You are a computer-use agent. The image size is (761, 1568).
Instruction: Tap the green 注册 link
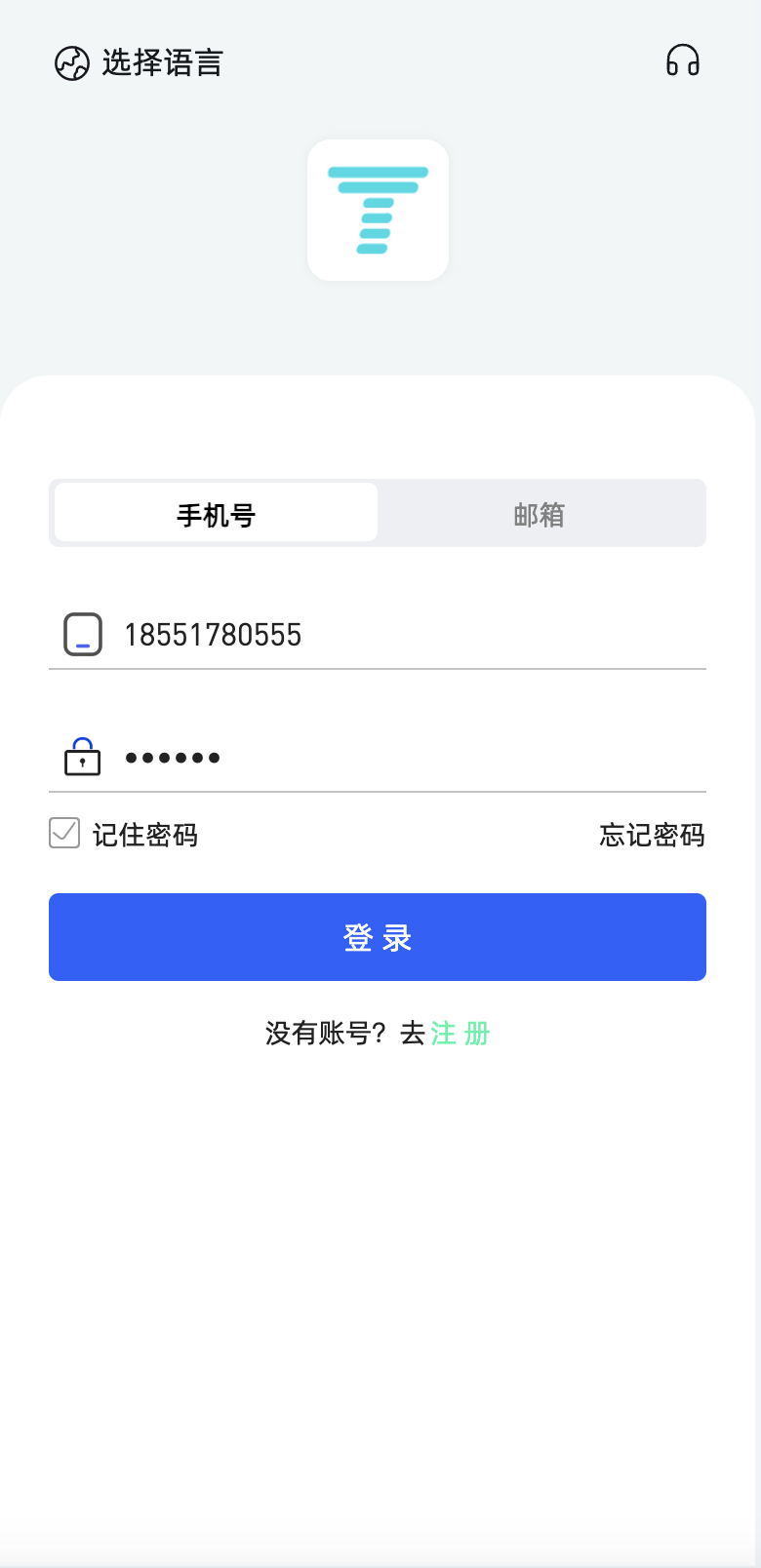(460, 1033)
